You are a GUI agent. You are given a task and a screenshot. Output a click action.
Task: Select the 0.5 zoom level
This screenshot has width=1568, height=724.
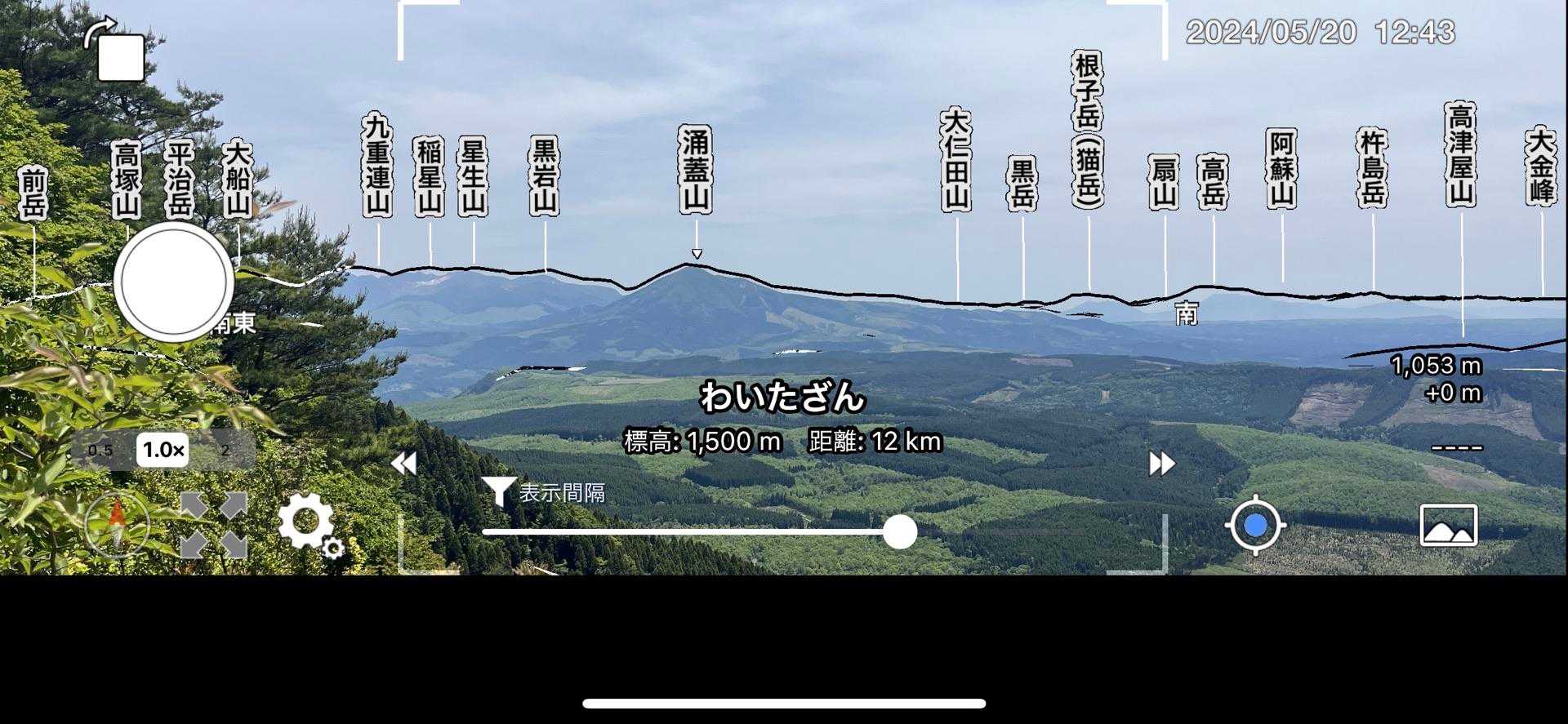[x=100, y=450]
